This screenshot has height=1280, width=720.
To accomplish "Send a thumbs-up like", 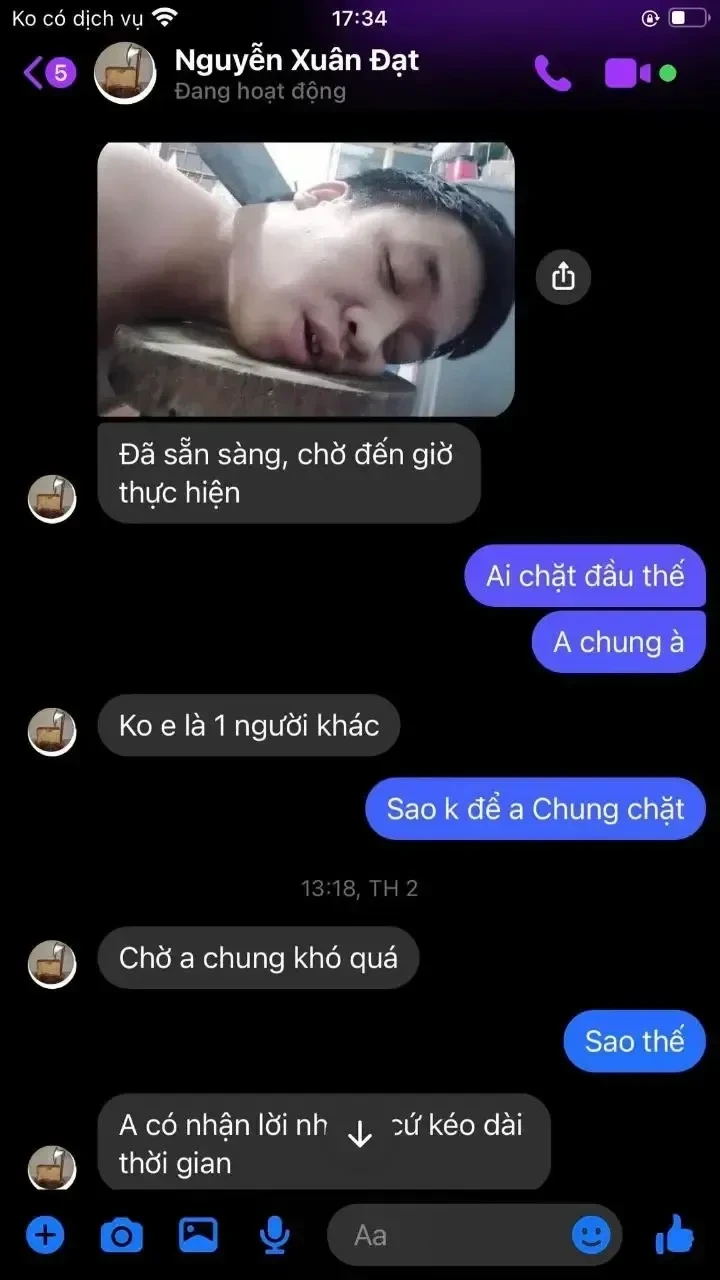I will pyautogui.click(x=675, y=1235).
